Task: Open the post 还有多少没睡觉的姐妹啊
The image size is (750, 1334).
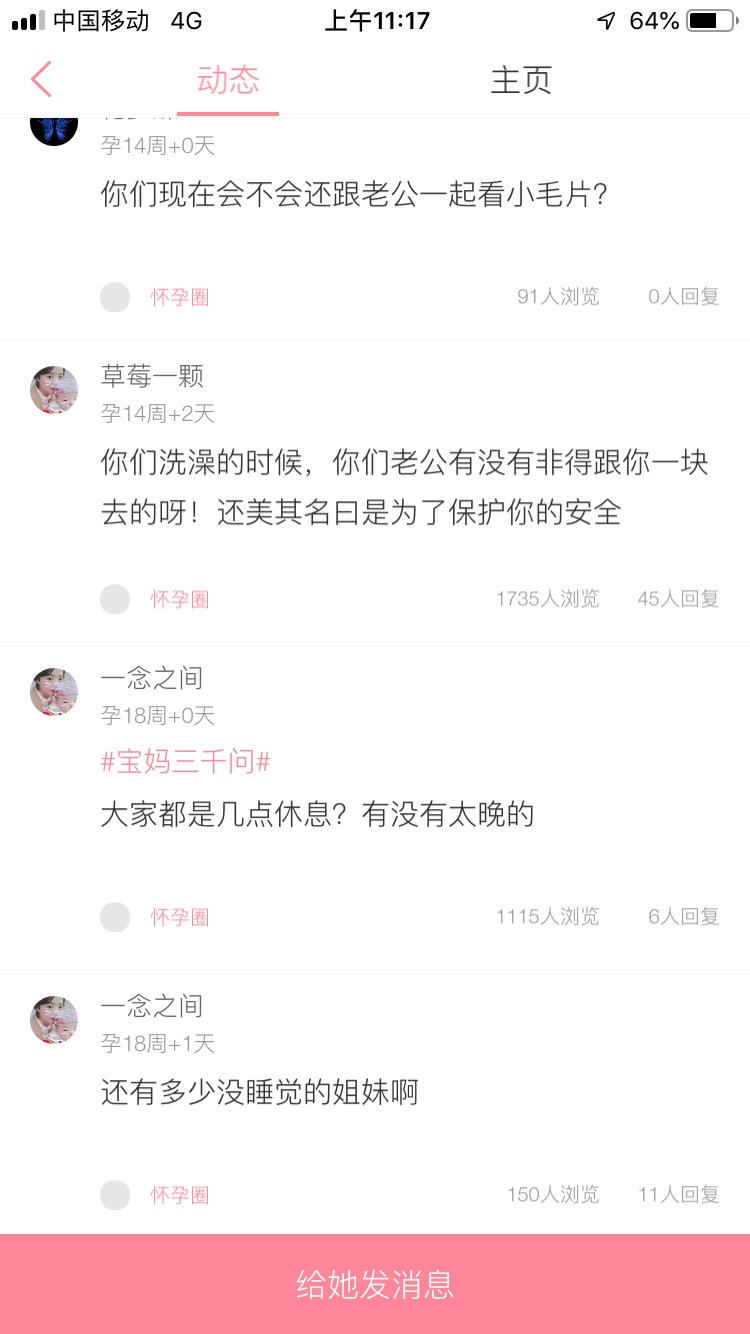Action: (260, 1092)
